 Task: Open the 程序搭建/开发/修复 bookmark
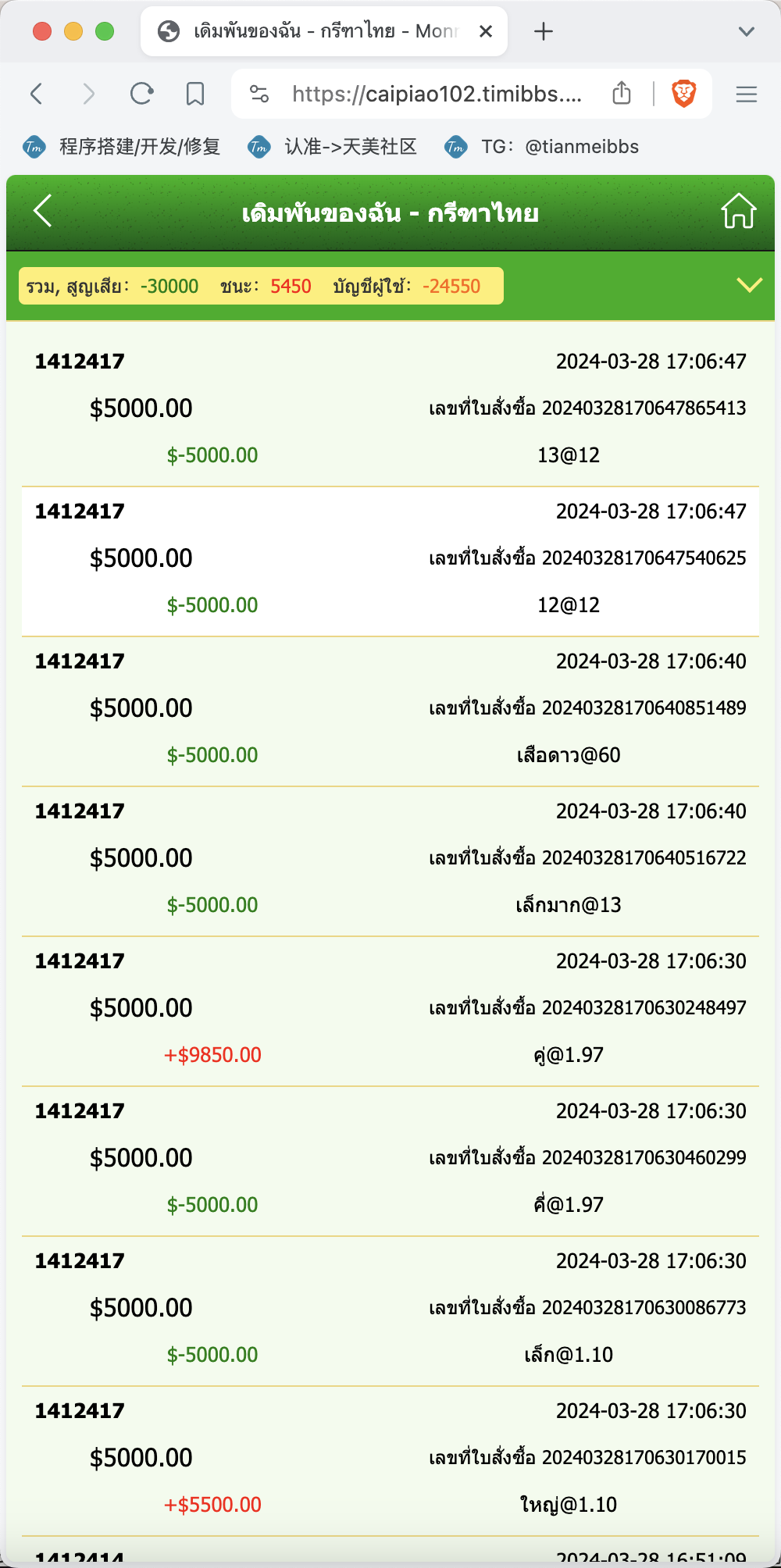pos(122,147)
